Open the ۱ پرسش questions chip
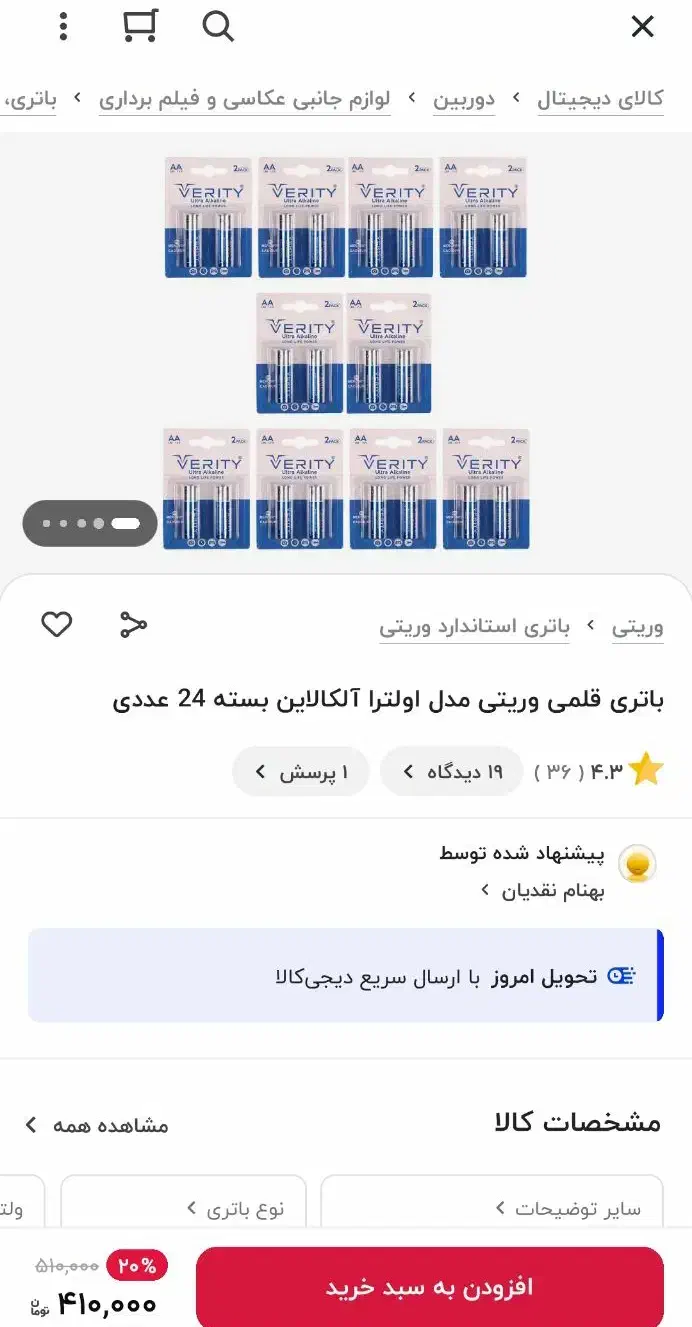The width and height of the screenshot is (692, 1327). point(301,771)
